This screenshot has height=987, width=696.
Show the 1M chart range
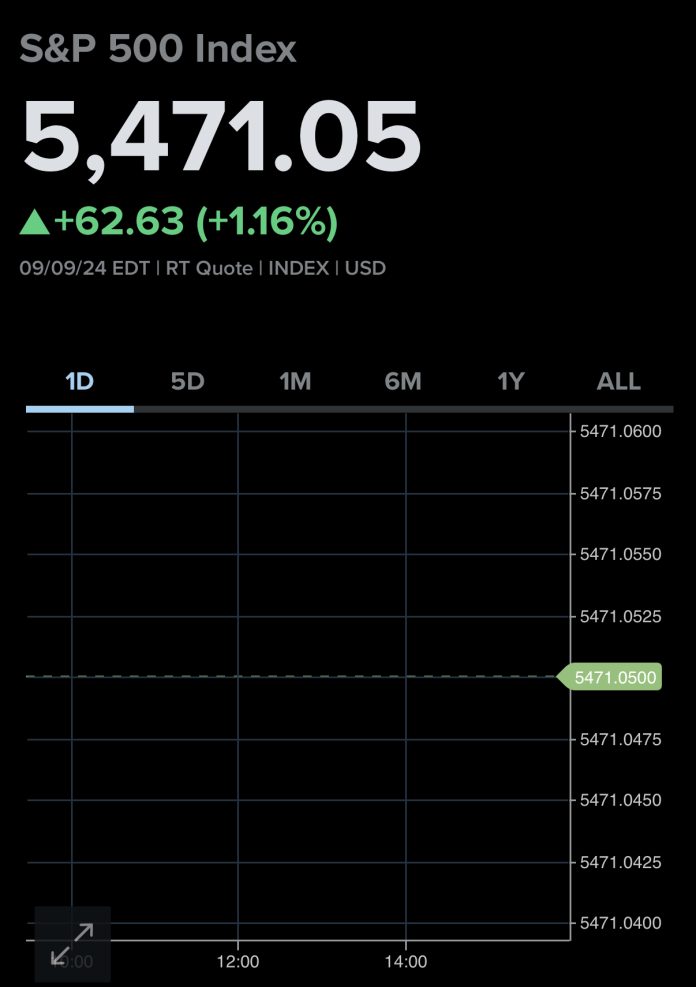295,382
